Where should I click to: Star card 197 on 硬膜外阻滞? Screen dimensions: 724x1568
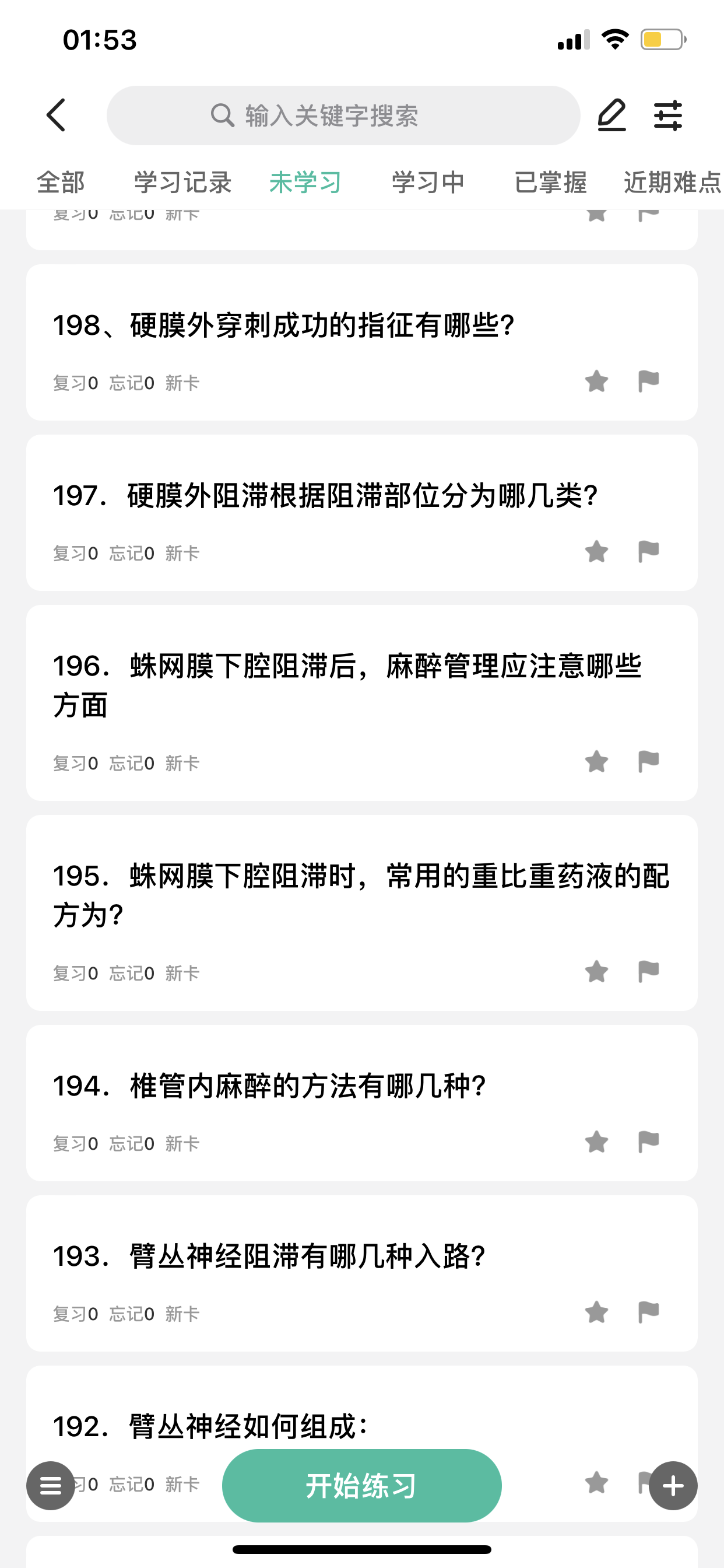[x=596, y=551]
